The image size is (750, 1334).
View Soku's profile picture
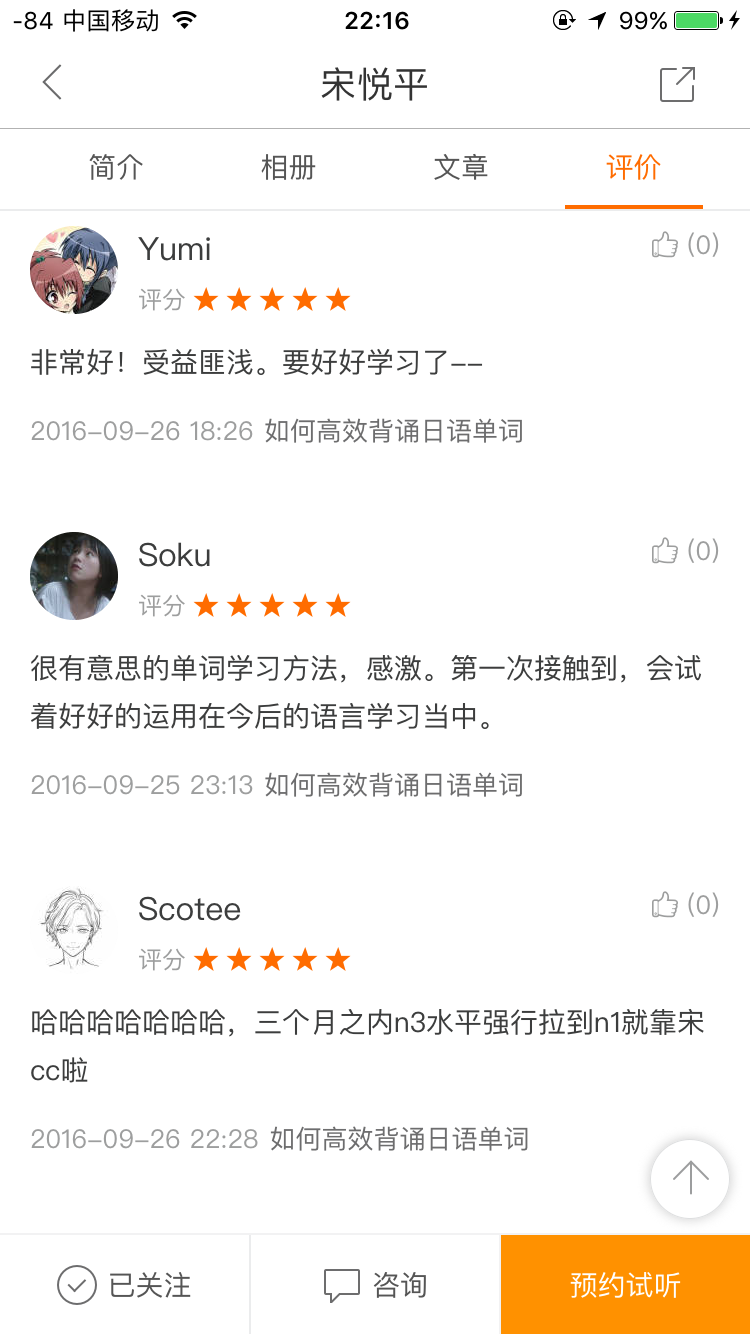[74, 576]
